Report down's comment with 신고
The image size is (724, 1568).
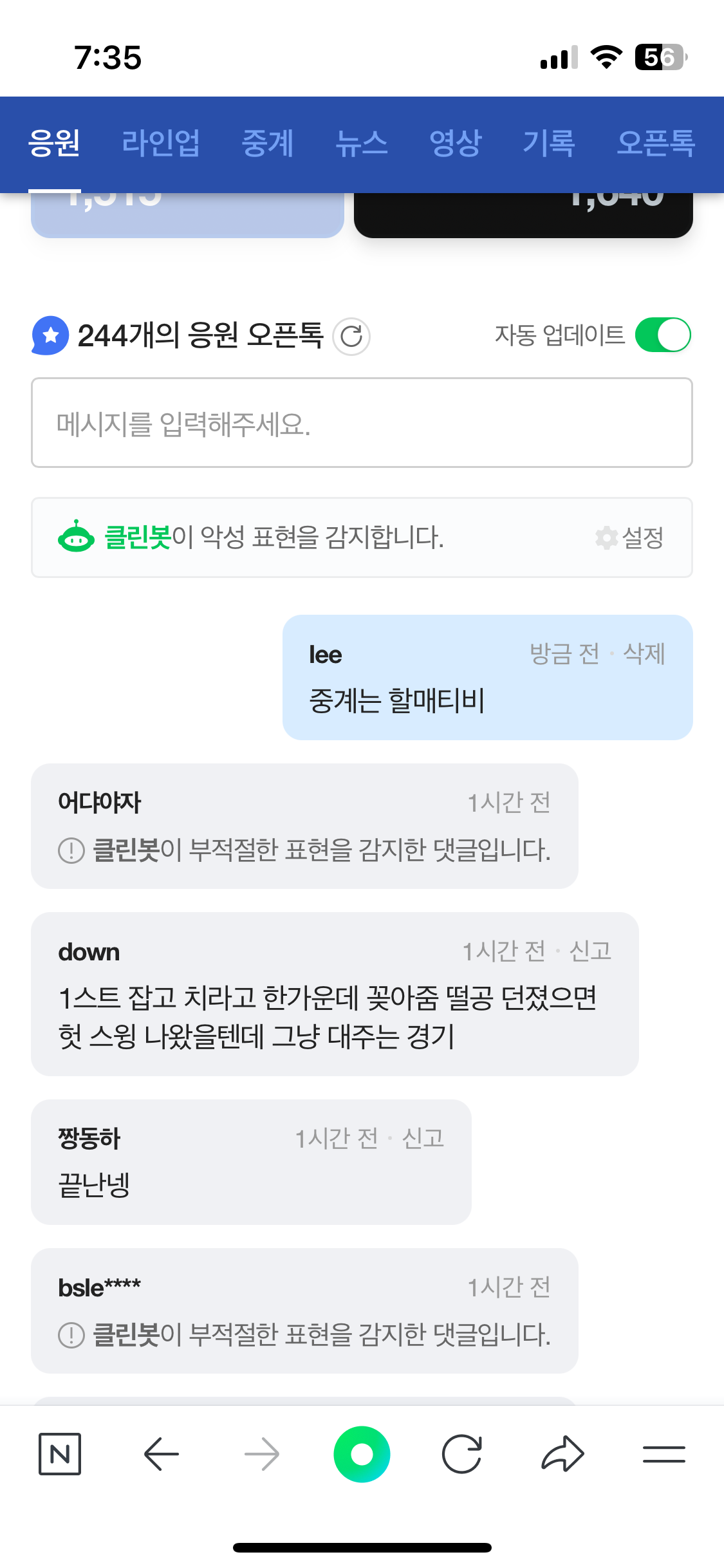590,951
